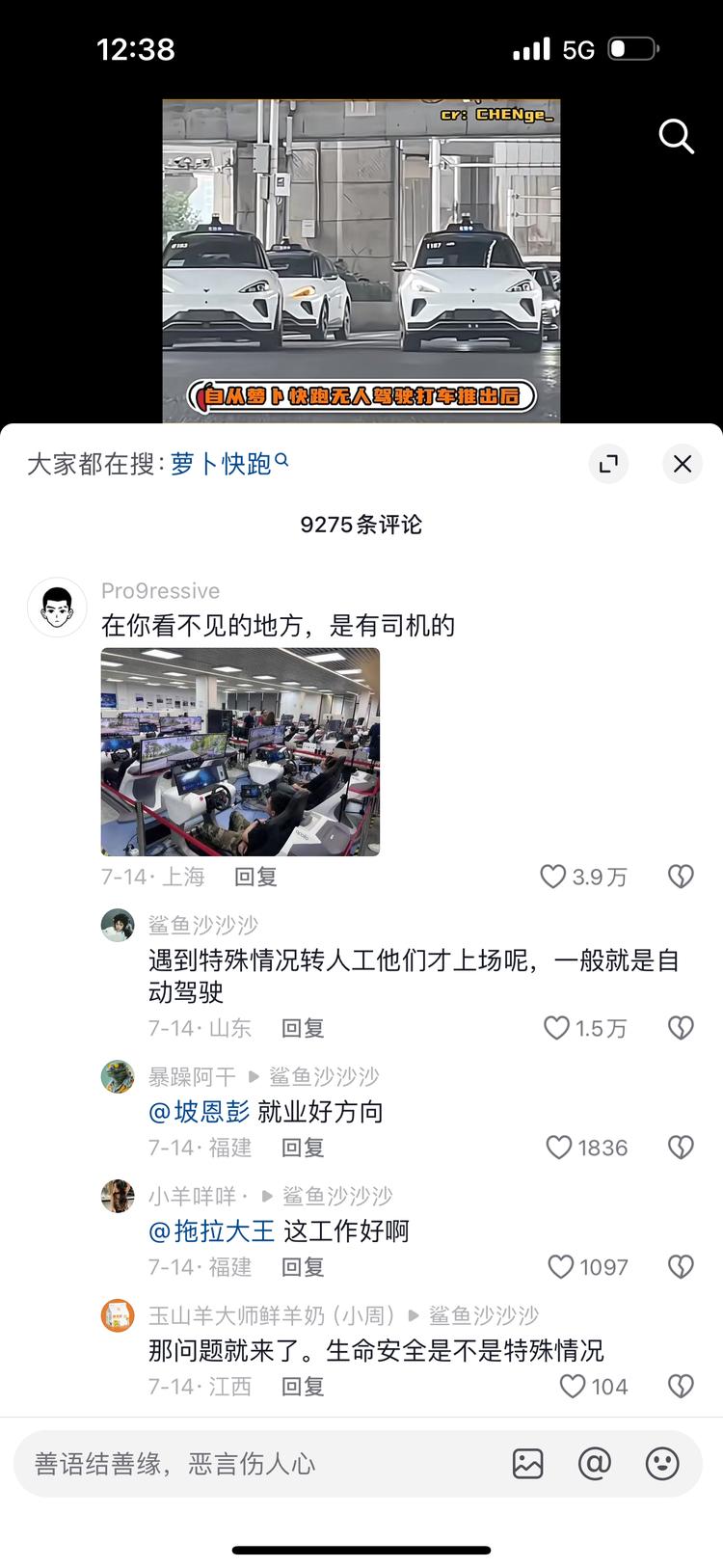Close the comments panel with X
723x1568 pixels.
682,464
